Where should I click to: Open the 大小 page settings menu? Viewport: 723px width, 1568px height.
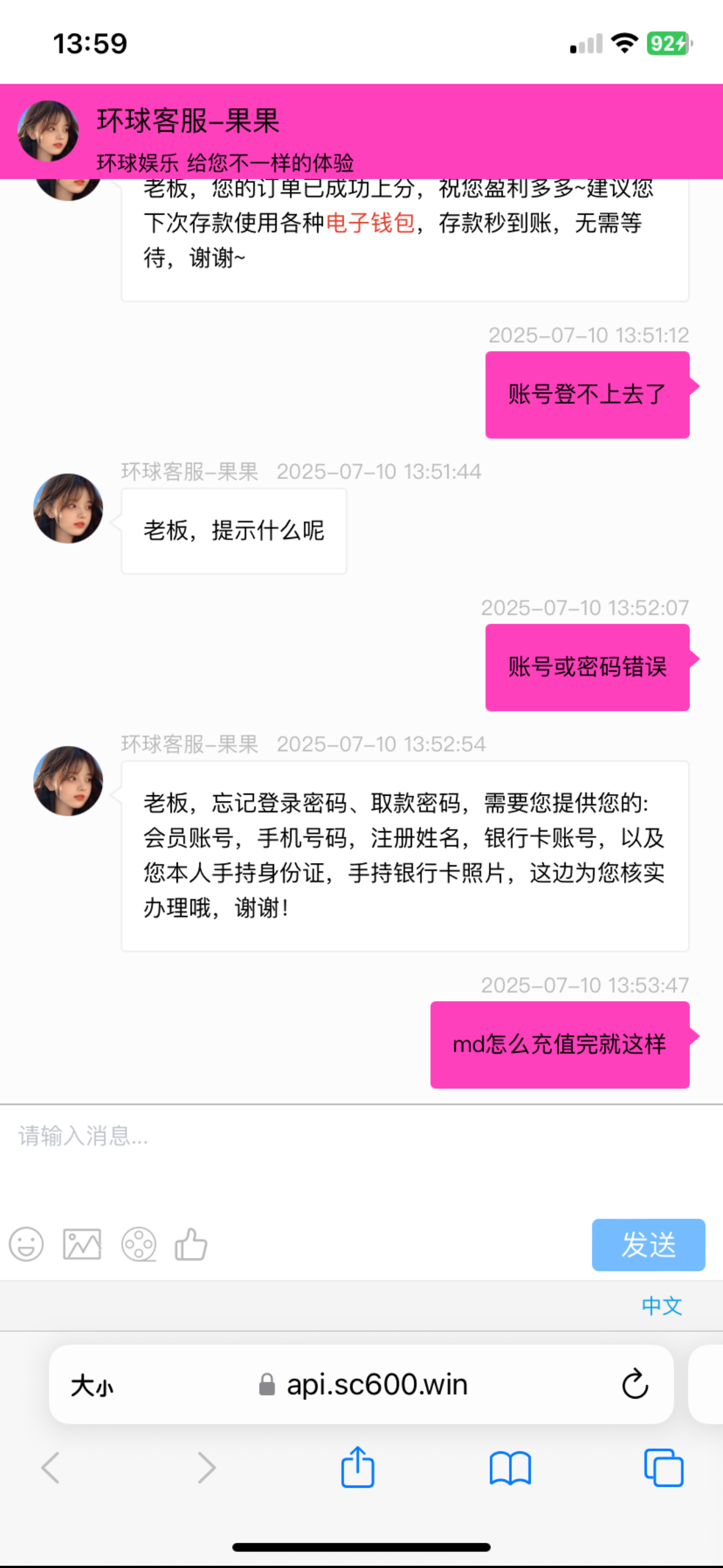click(92, 1385)
